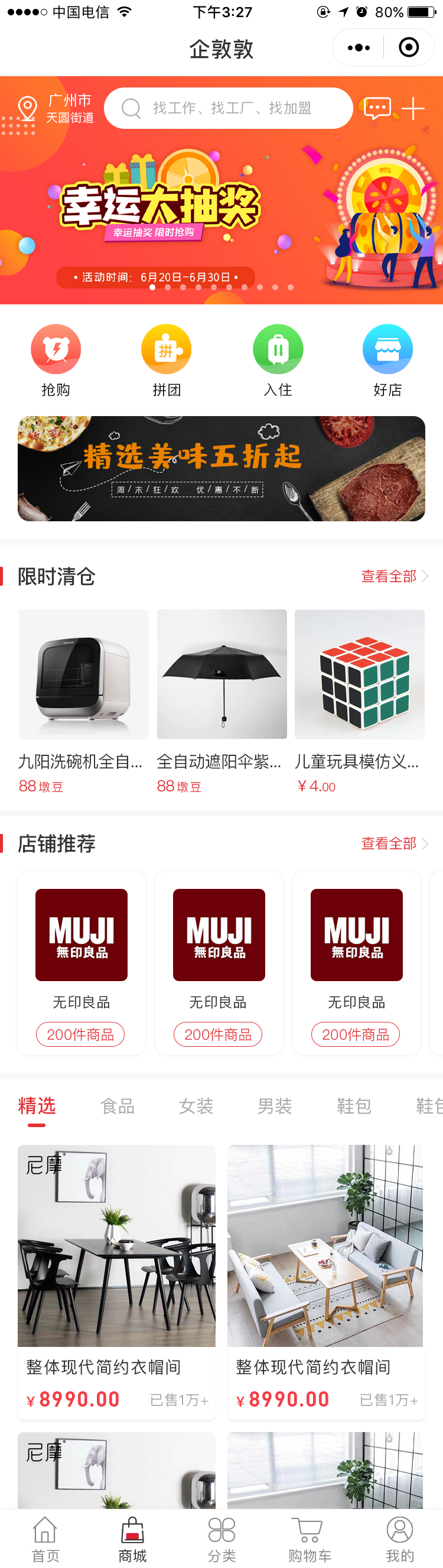Image resolution: width=443 pixels, height=1568 pixels.
Task: Tap the 找工作、找工厂、找加盟 search box
Action: pos(228,108)
